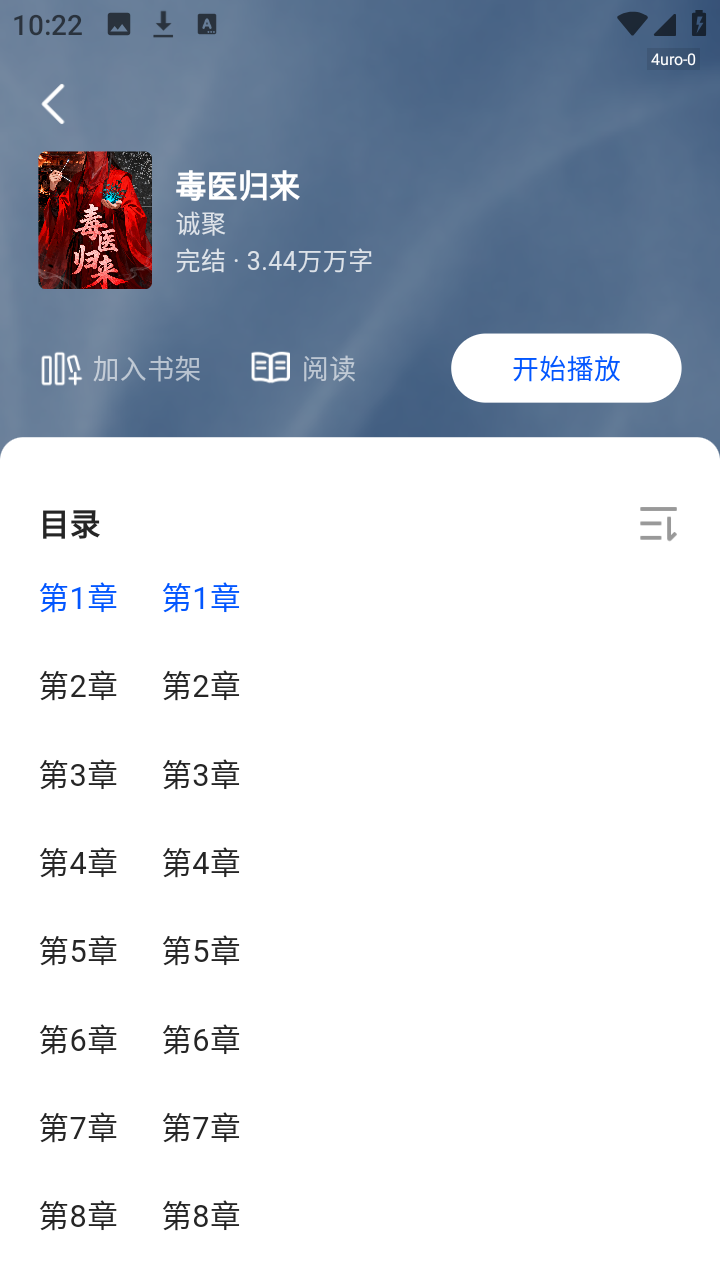Click the 目录 catalog header
Screen dimensions: 720x1280
click(x=70, y=525)
